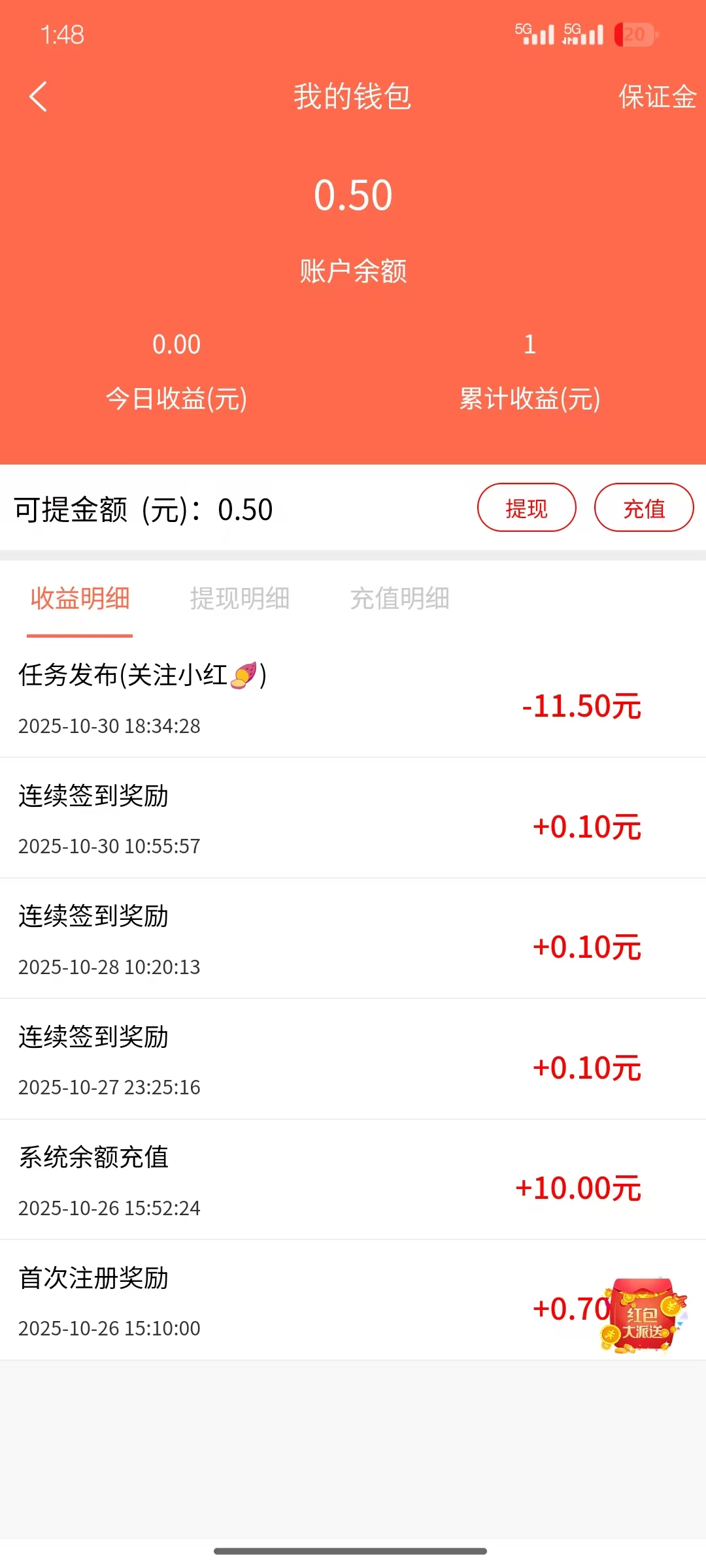The height and width of the screenshot is (1568, 706).
Task: Tap the 充值 recharge button
Action: click(x=643, y=508)
